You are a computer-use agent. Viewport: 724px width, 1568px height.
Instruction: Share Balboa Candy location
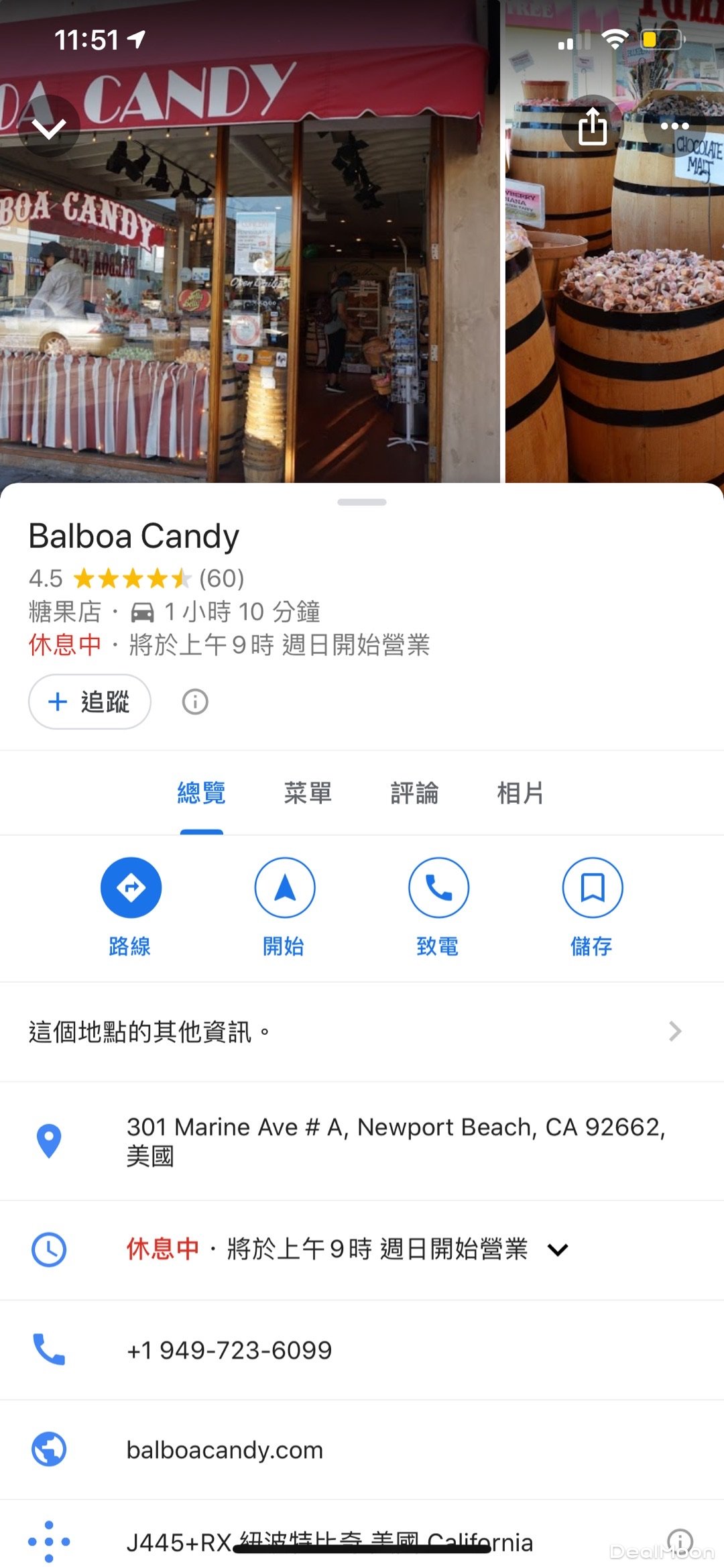(x=593, y=127)
